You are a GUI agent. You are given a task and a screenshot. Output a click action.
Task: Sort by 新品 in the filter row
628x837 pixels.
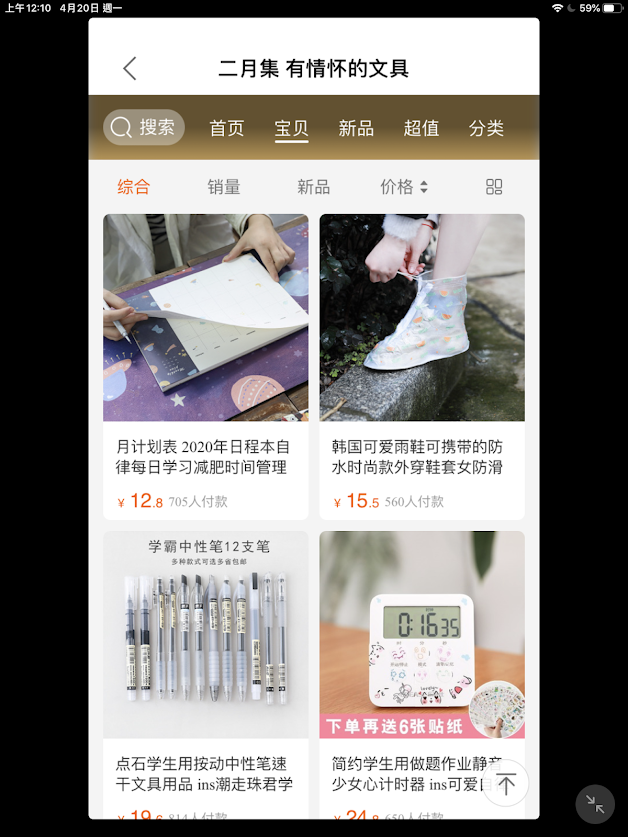(313, 187)
